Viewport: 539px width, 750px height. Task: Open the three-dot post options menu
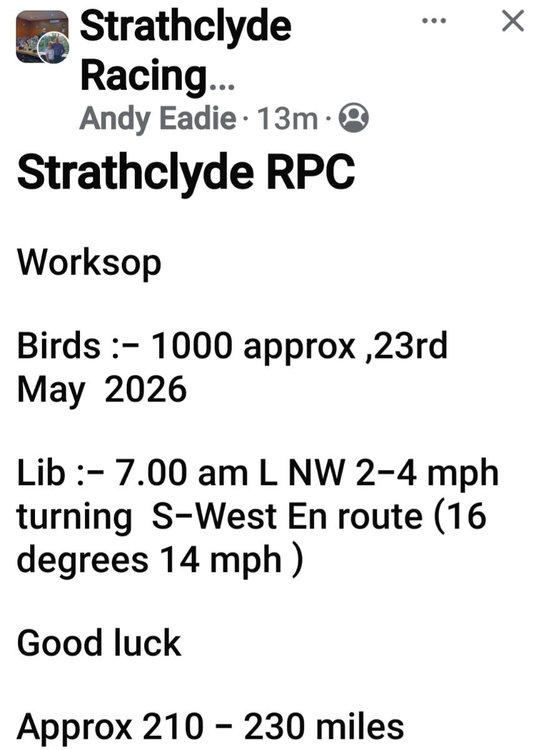pyautogui.click(x=434, y=21)
